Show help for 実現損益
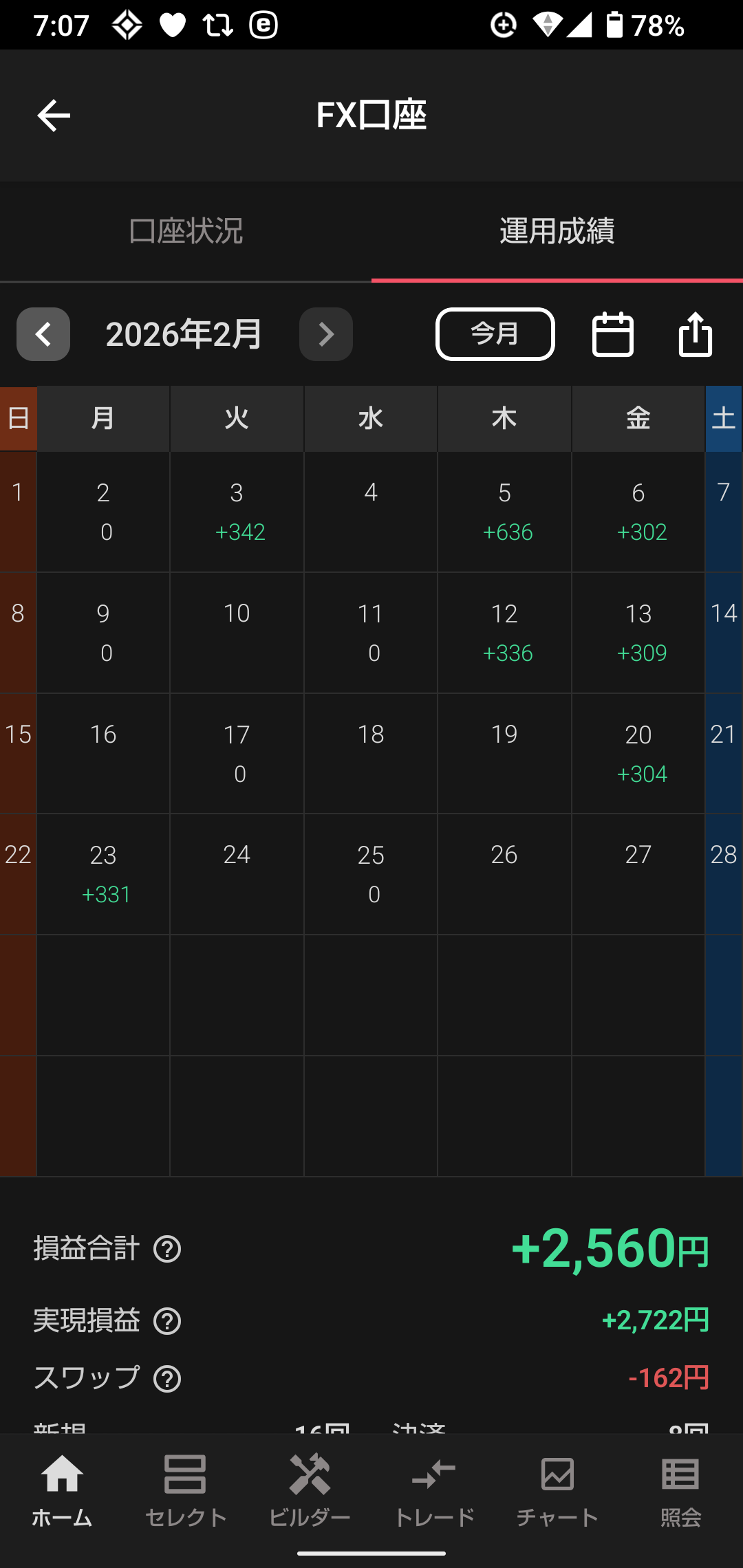The width and height of the screenshot is (743, 1568). click(x=167, y=1321)
